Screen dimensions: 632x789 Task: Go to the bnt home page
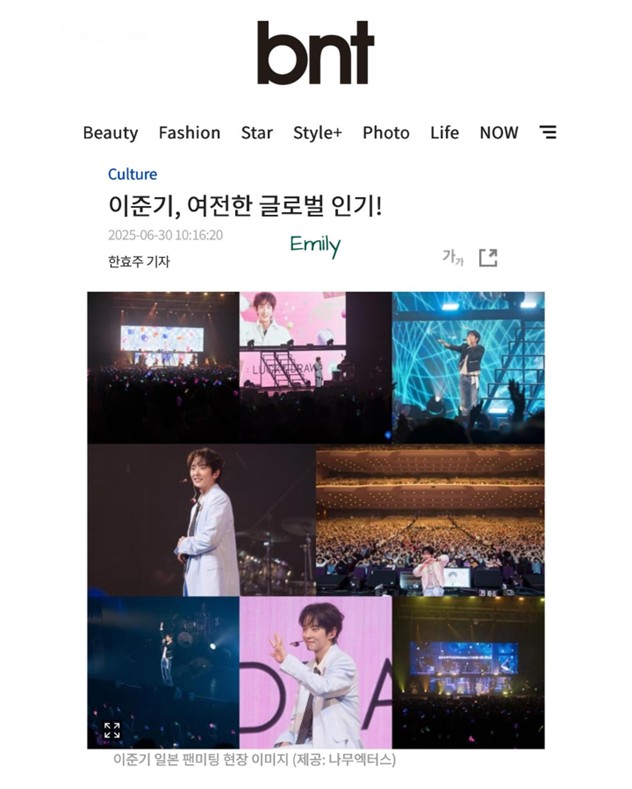click(315, 52)
